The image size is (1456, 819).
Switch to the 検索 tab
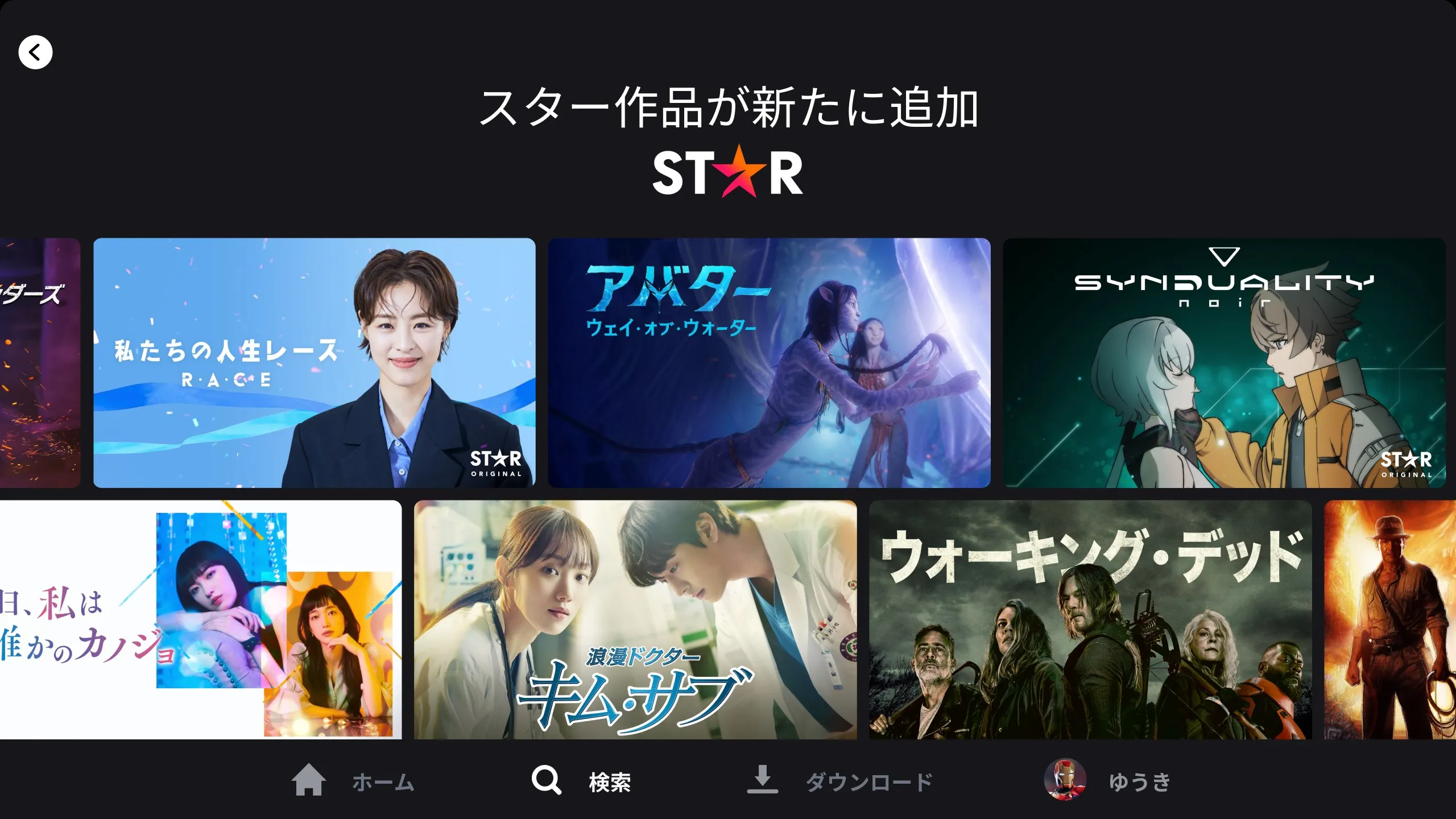(x=581, y=781)
